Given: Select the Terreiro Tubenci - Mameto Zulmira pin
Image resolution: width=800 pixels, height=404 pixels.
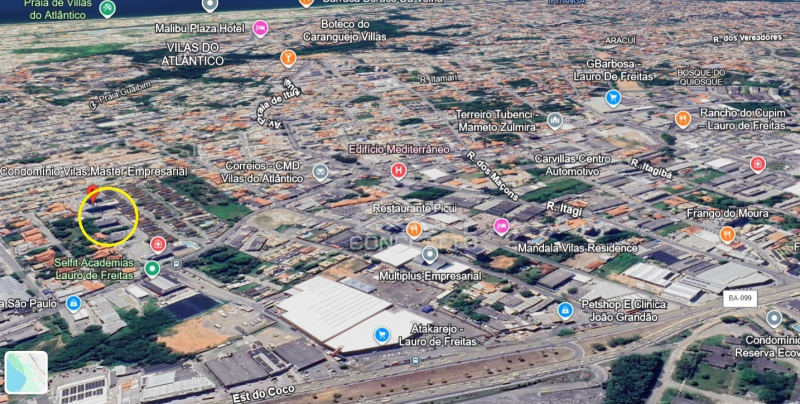Looking at the screenshot, I should (x=555, y=121).
